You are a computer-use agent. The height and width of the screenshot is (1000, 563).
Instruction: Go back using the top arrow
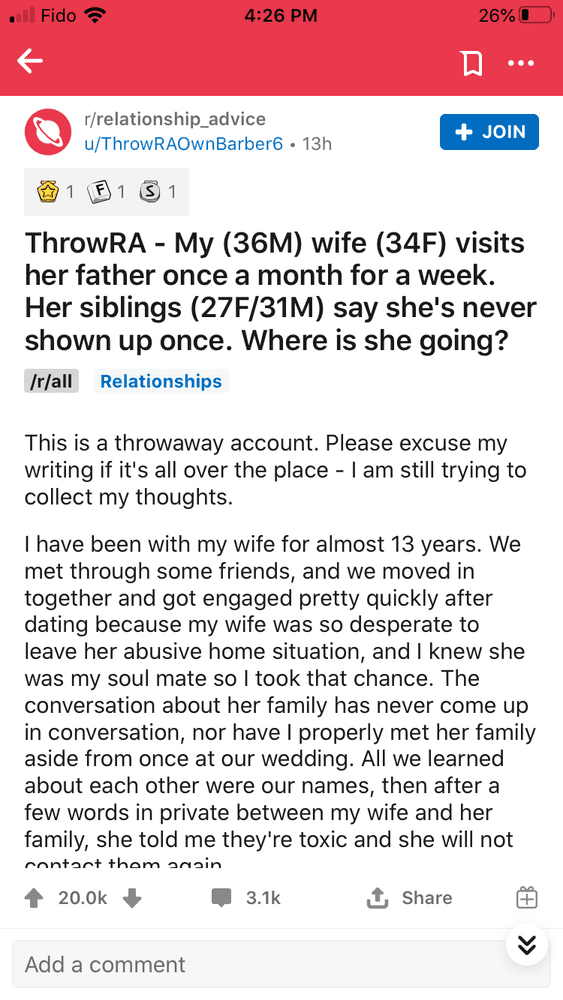[30, 61]
